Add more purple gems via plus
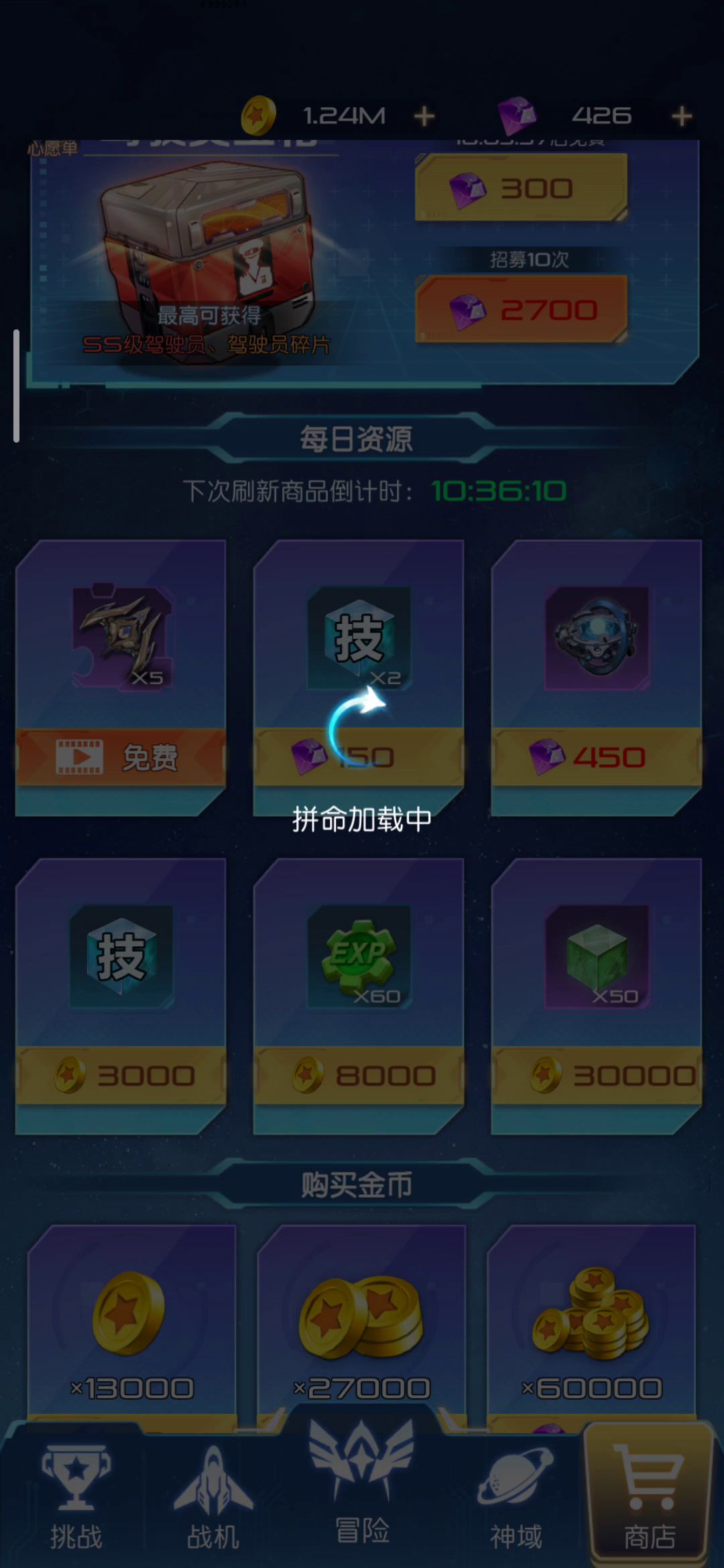Screen dimensions: 724x1568 point(681,117)
